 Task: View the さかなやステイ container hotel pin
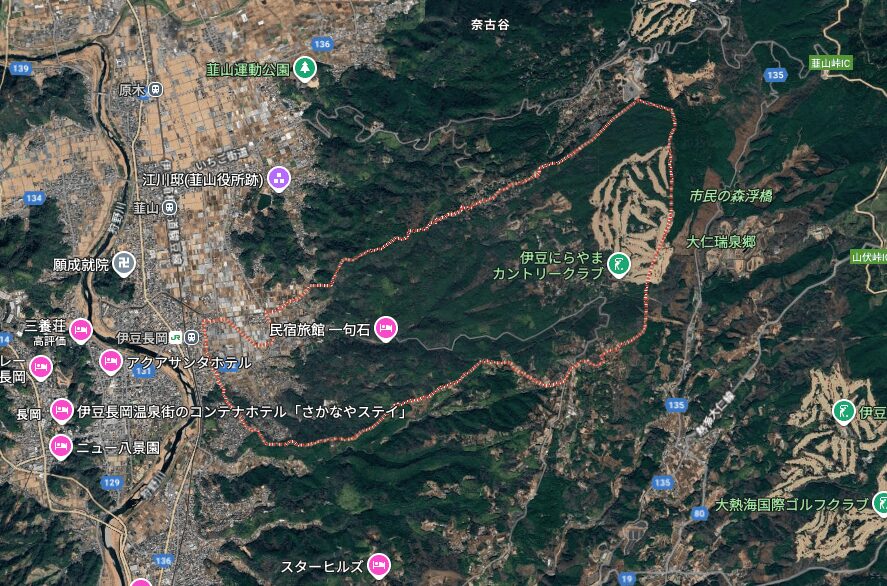[x=62, y=410]
